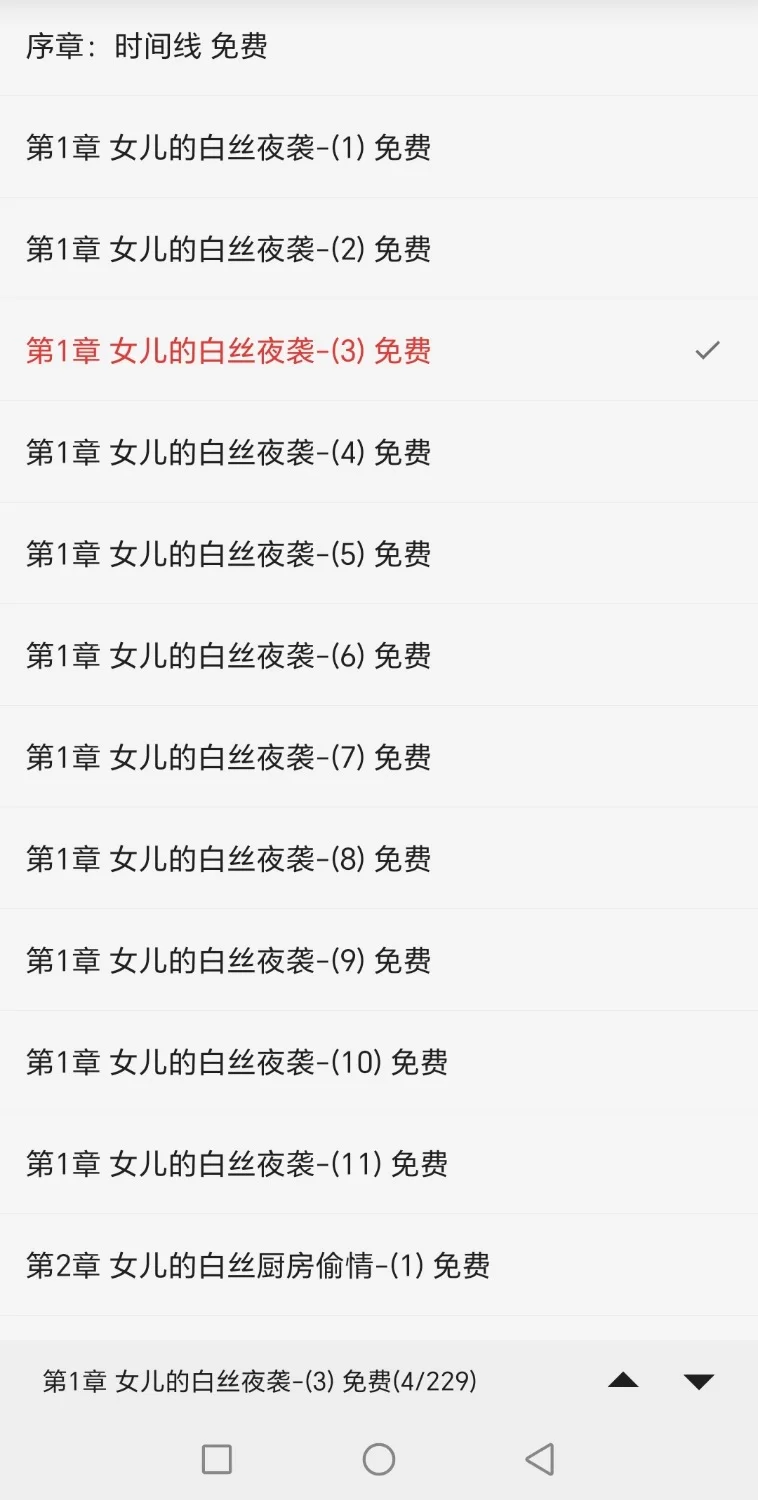Open 第1章 女儿的白丝夜袭-(4)
This screenshot has height=1500, width=758.
[230, 452]
